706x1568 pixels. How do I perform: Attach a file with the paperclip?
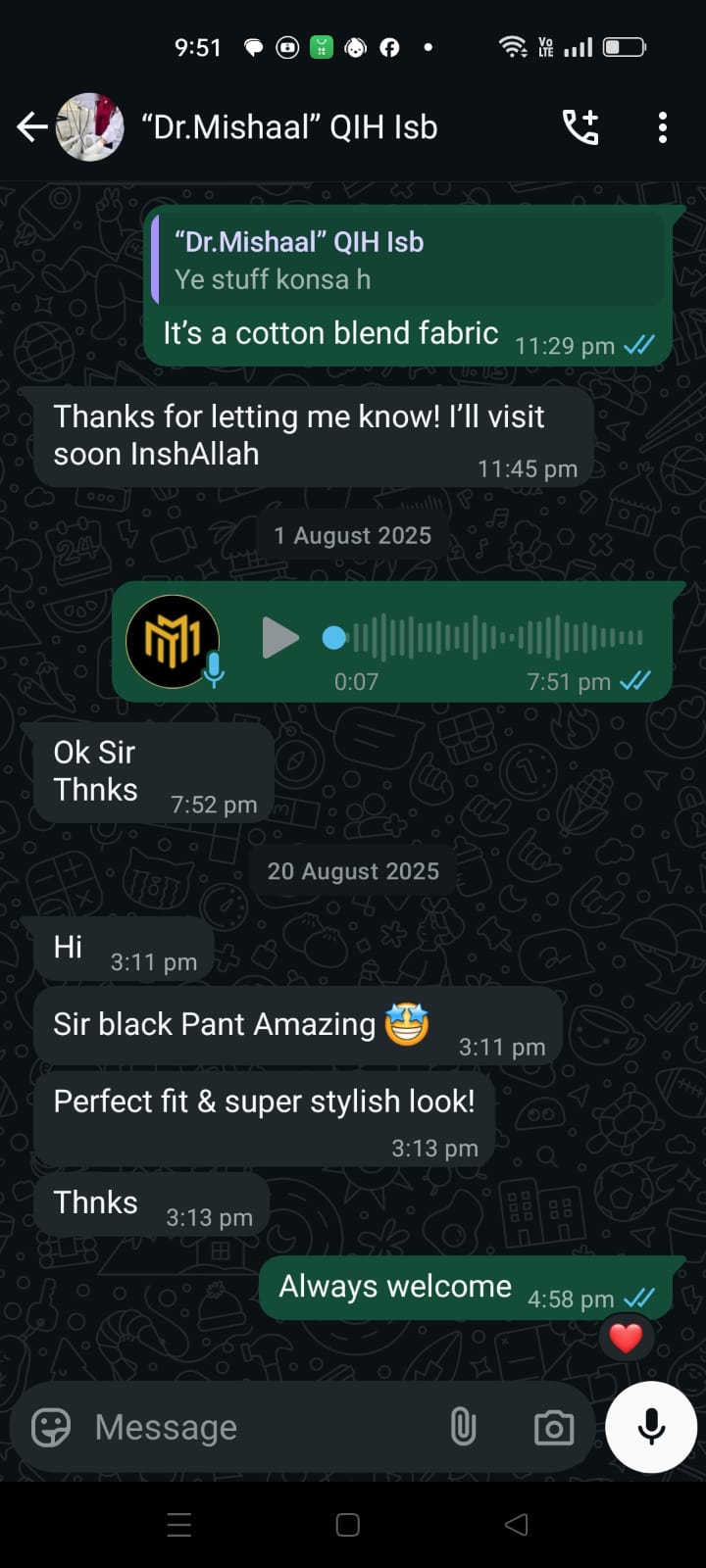point(463,1428)
